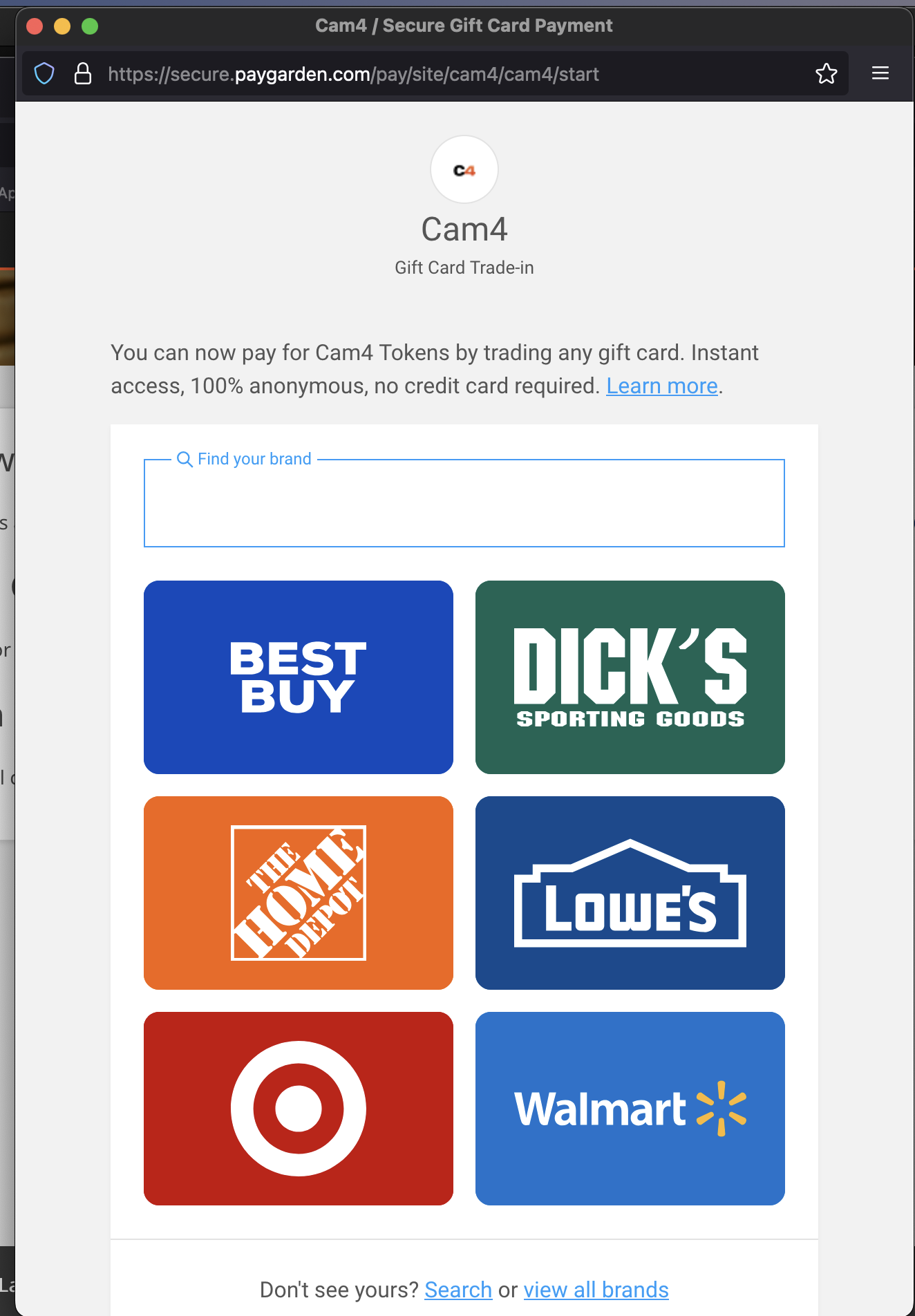Open tracking protection shield icon
This screenshot has width=915, height=1316.
44,73
